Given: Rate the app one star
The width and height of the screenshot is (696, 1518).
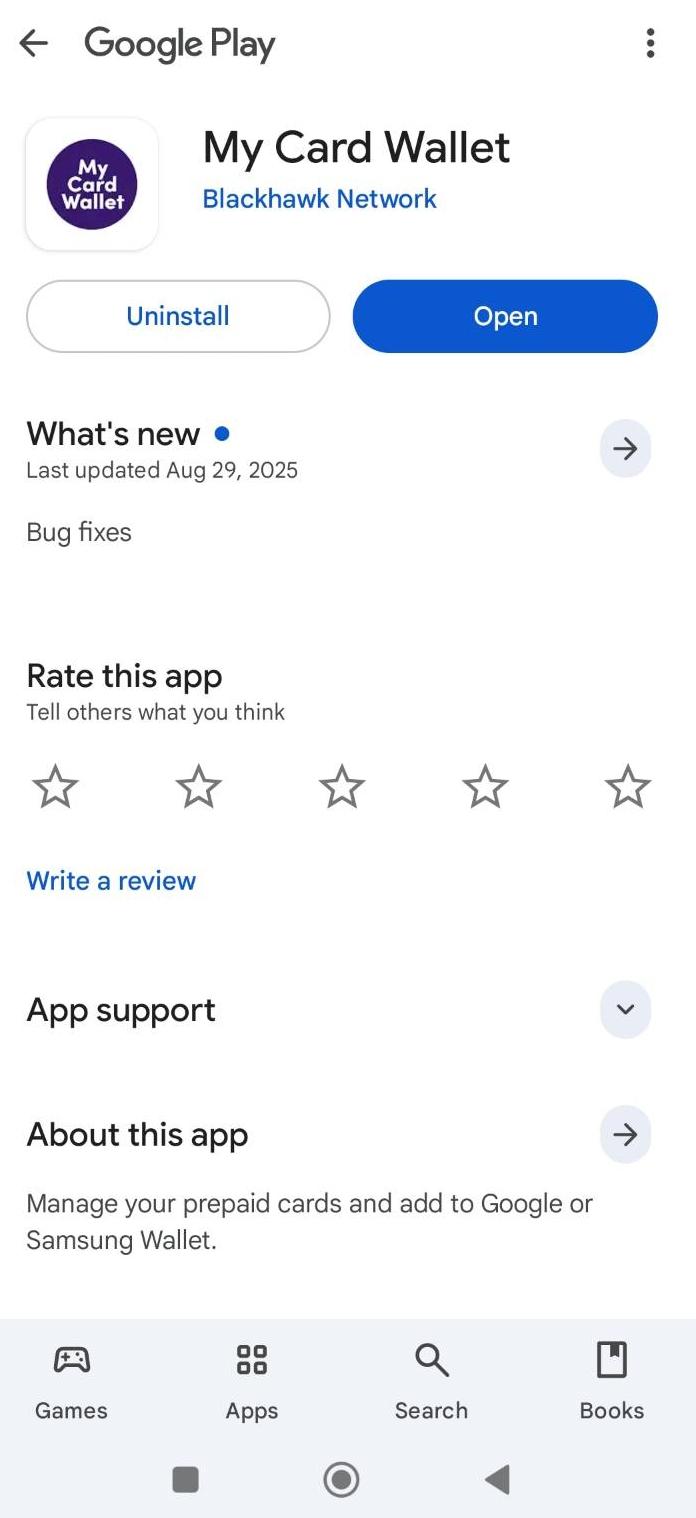Looking at the screenshot, I should tap(55, 787).
